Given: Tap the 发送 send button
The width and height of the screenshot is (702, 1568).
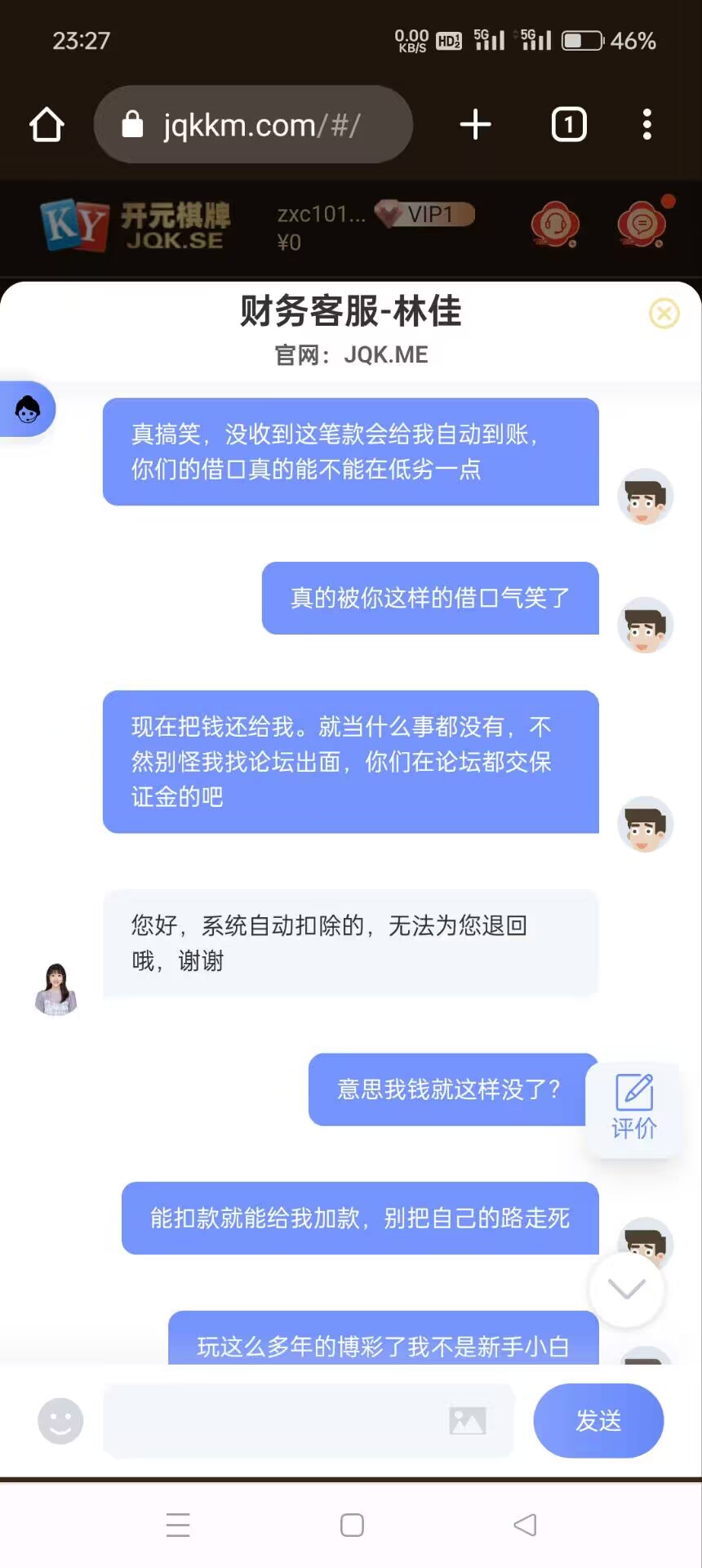Looking at the screenshot, I should click(x=598, y=1421).
